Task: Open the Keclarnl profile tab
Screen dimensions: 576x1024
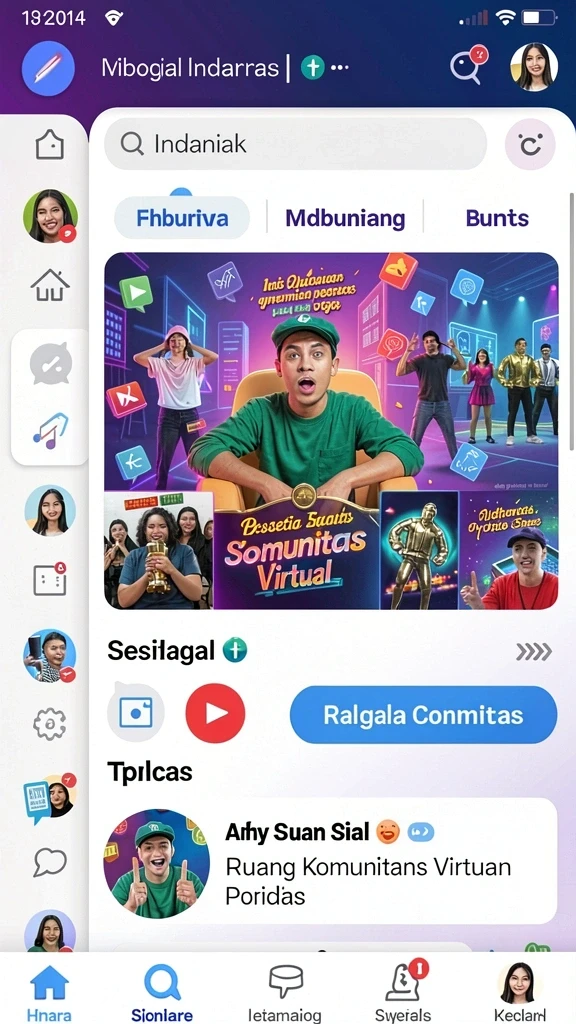Action: (x=520, y=990)
